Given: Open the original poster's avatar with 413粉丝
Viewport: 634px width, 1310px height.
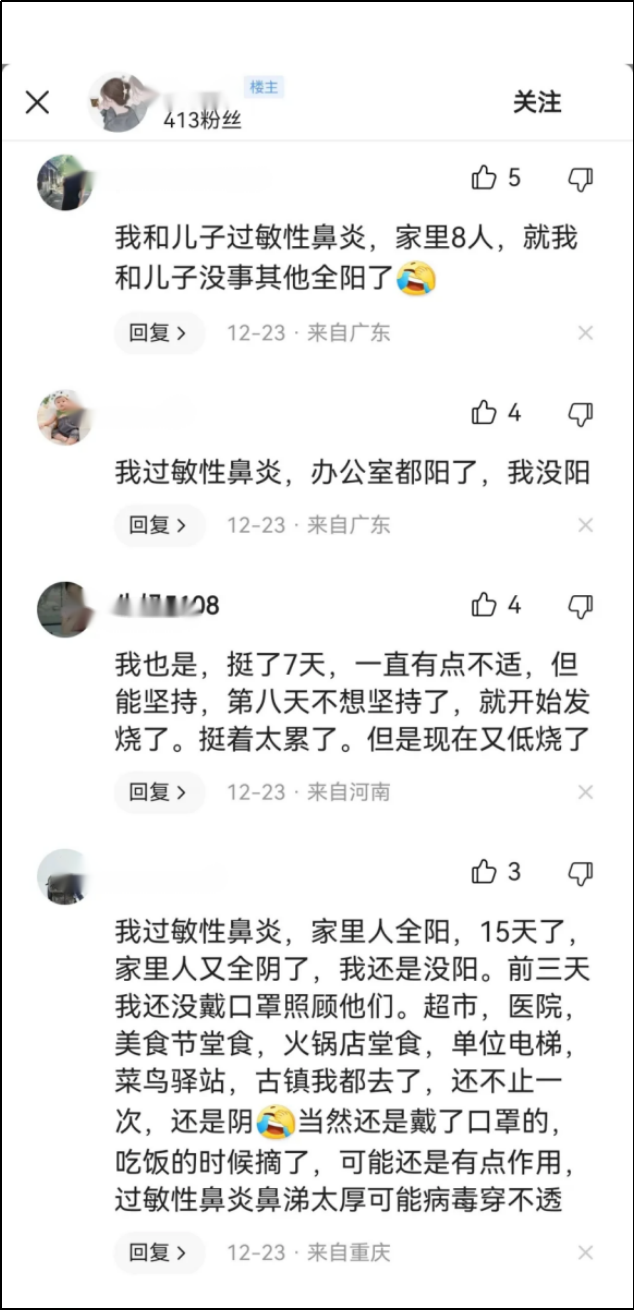Looking at the screenshot, I should click(120, 103).
